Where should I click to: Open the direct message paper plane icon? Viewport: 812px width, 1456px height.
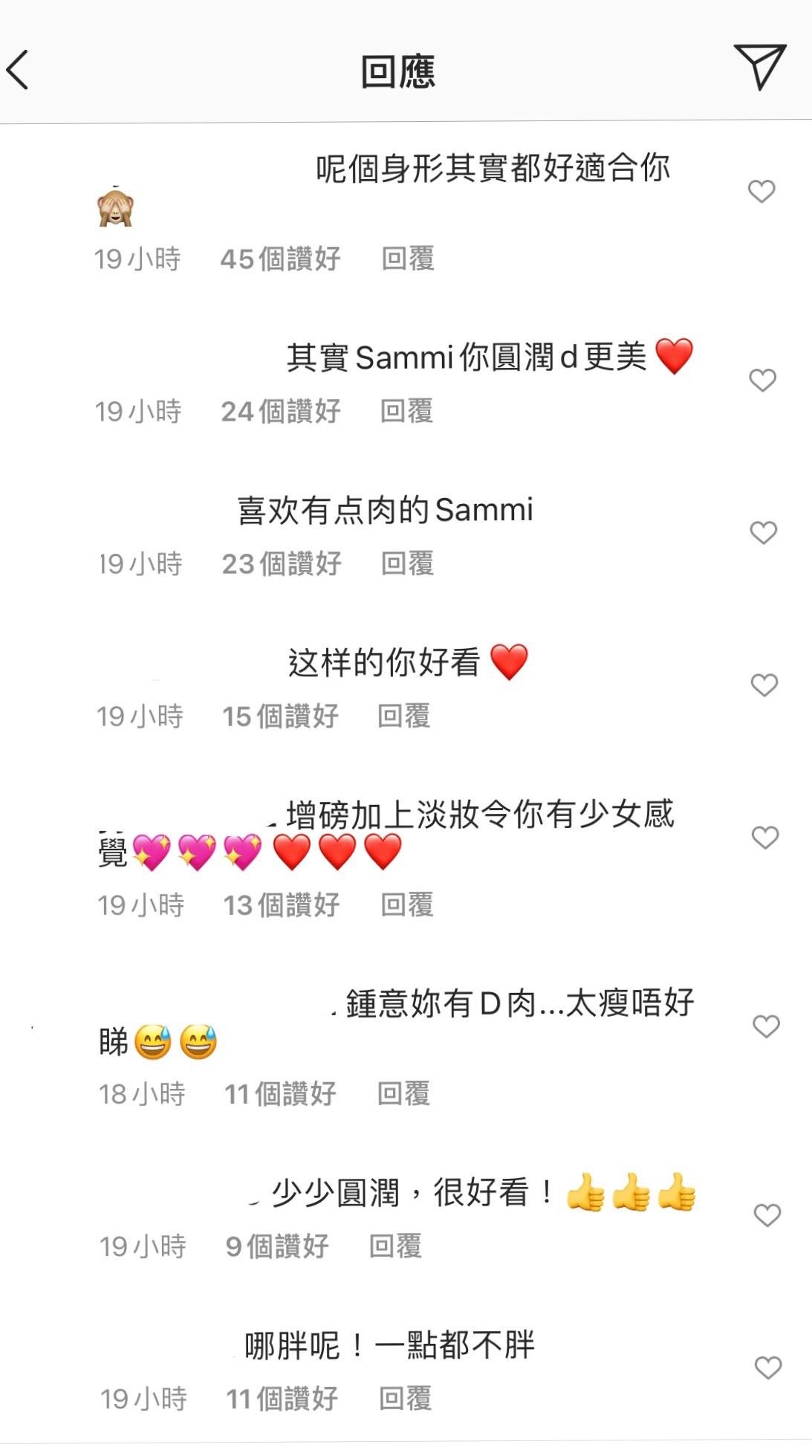pos(759,66)
